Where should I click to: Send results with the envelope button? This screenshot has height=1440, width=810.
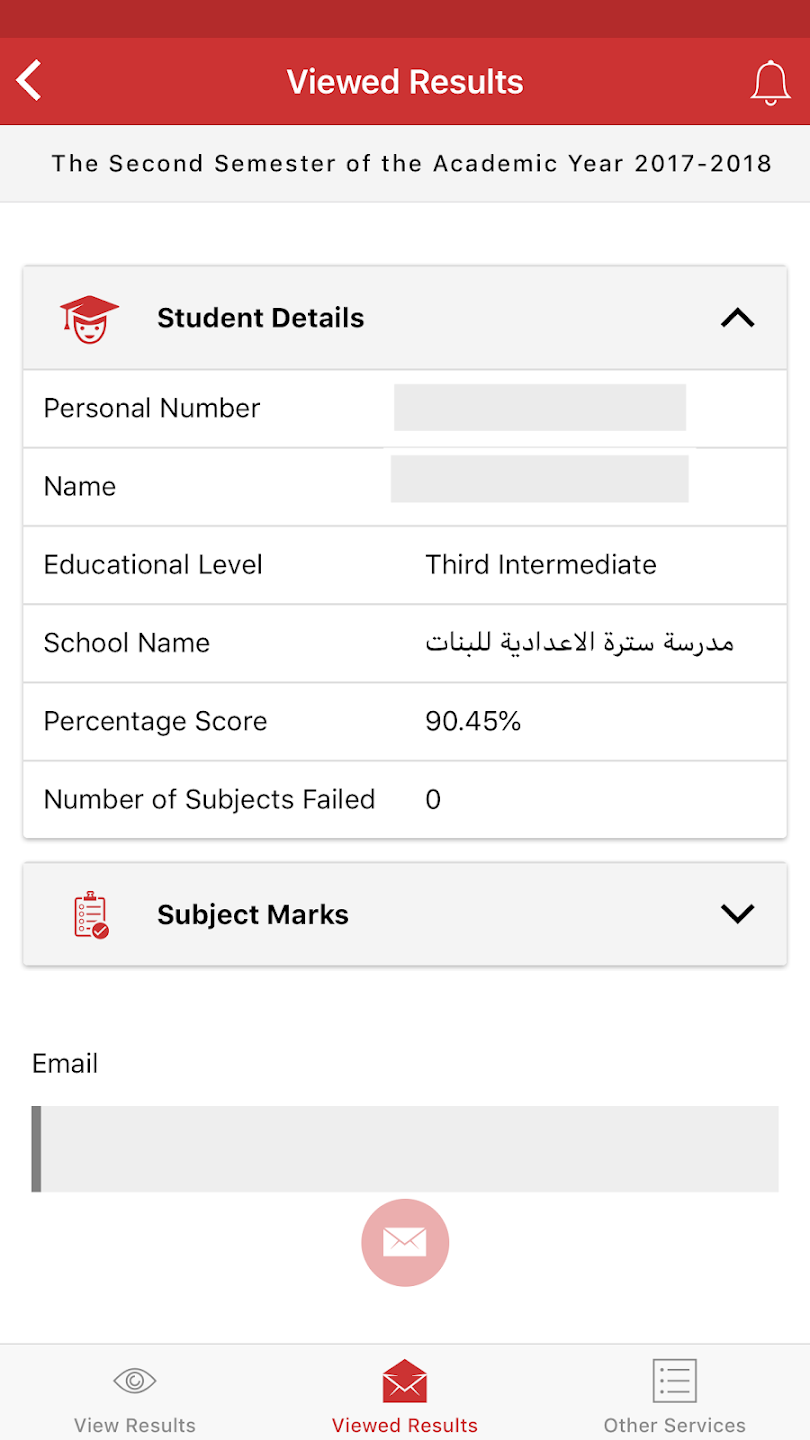point(405,1242)
